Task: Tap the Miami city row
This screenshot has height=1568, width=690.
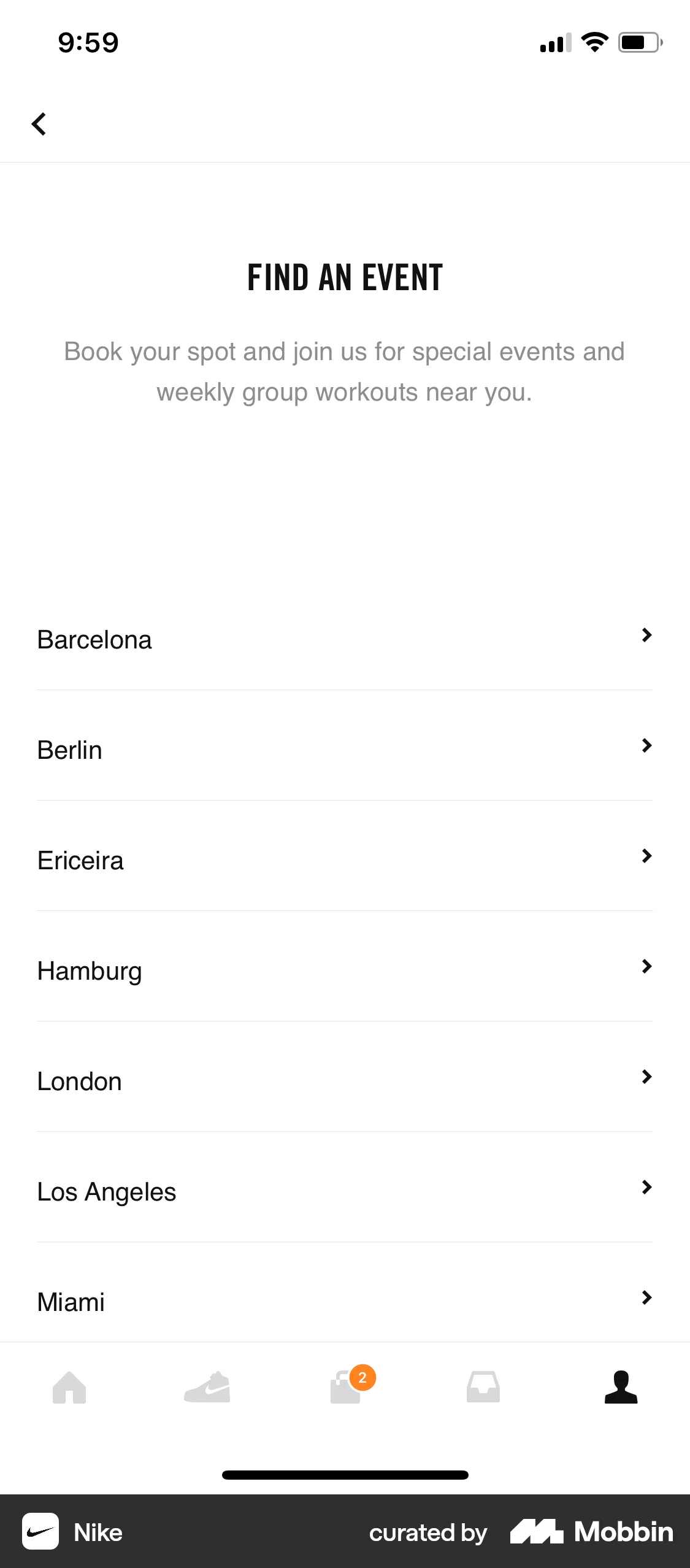Action: tap(345, 1301)
